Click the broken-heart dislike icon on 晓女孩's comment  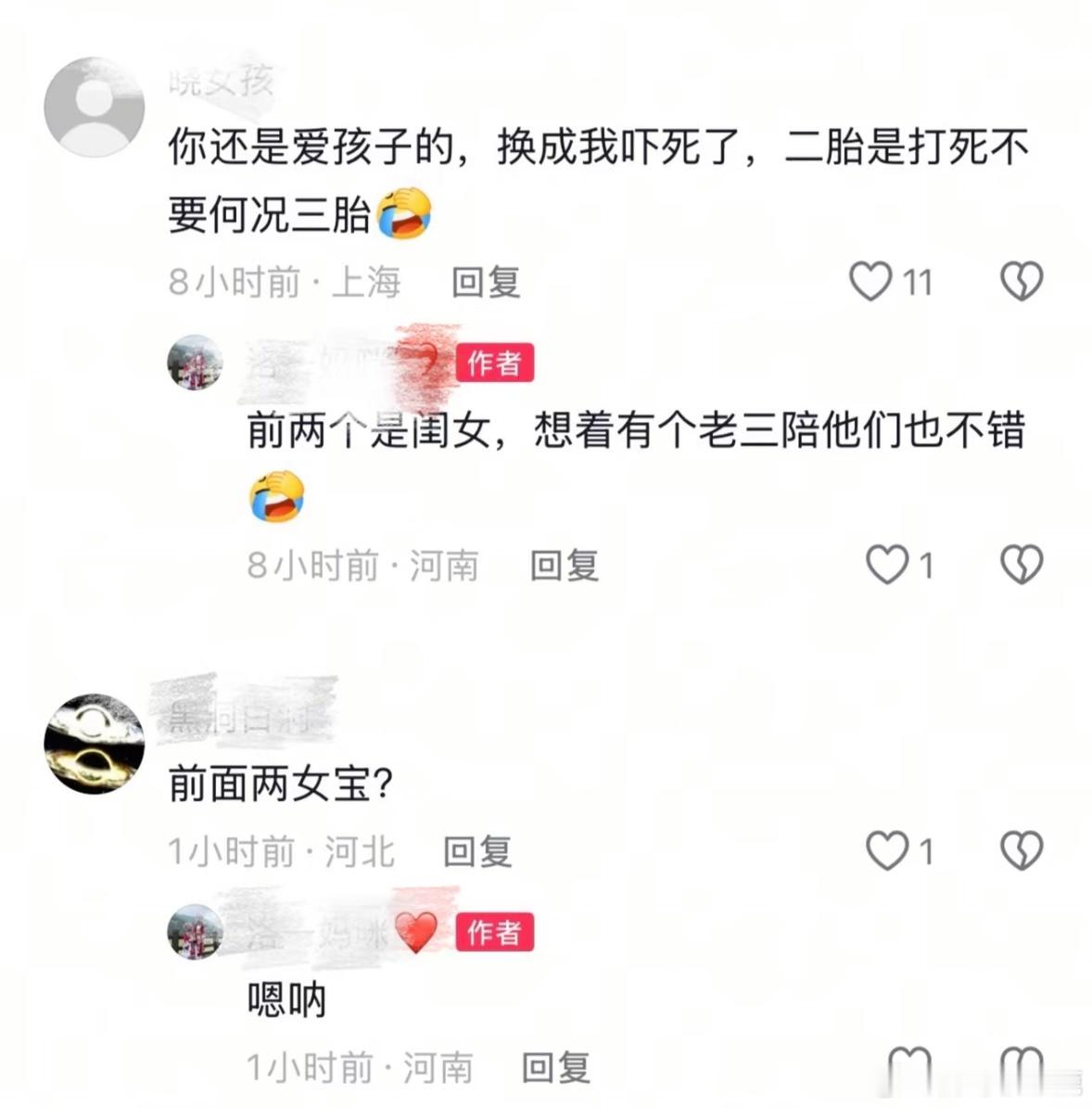pyautogui.click(x=1023, y=281)
